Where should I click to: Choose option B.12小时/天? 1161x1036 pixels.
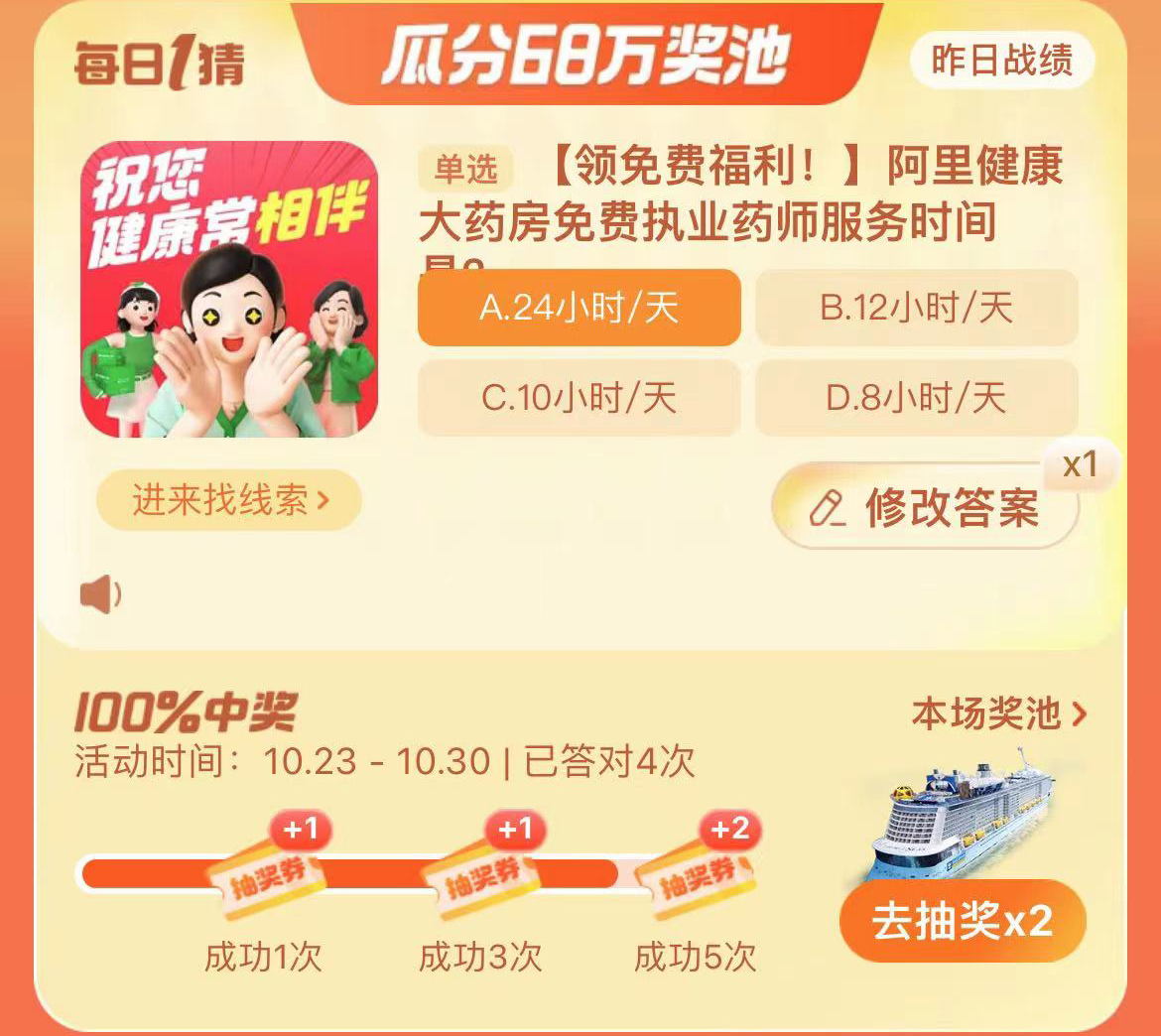tap(916, 308)
